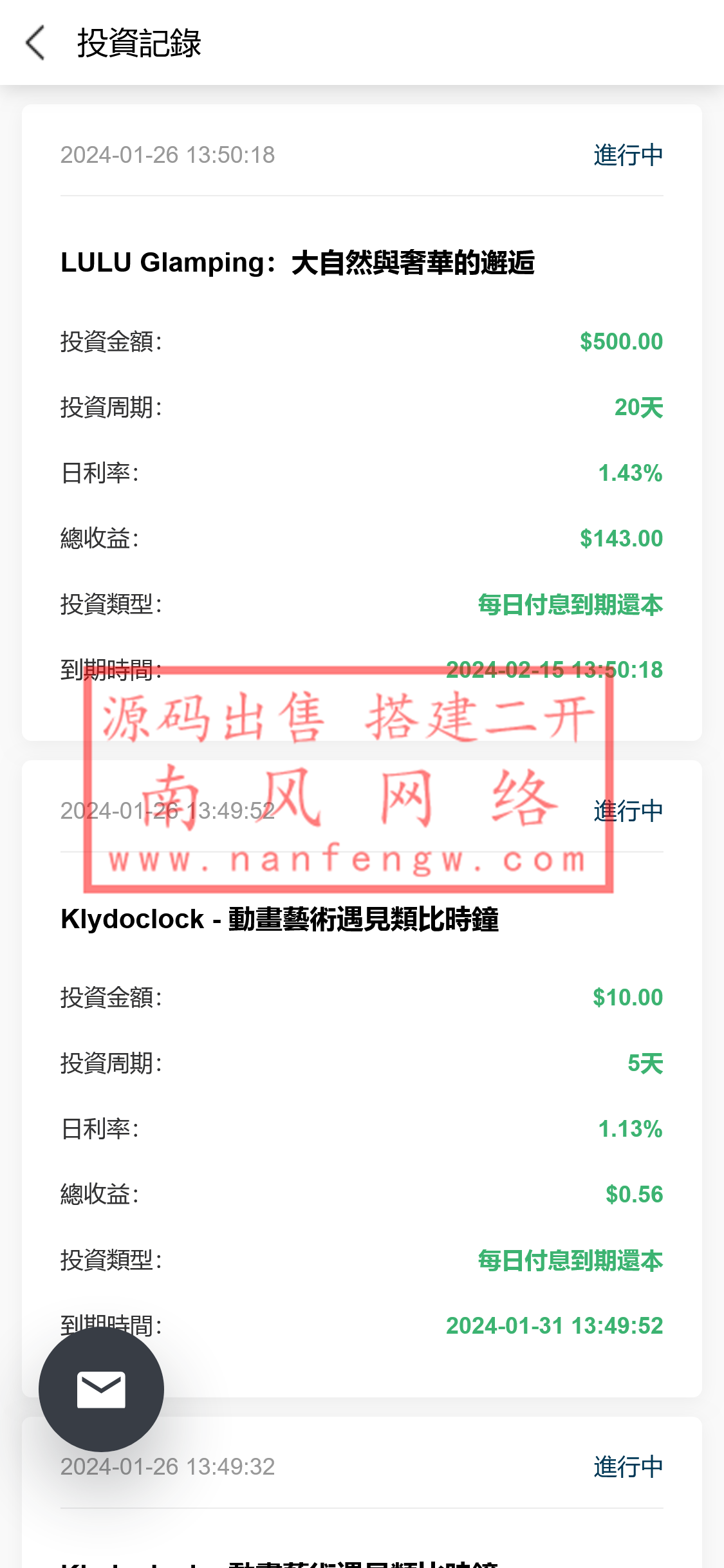Tap the 進行中 status on Klydoclock card
This screenshot has height=1568, width=724.
(627, 812)
